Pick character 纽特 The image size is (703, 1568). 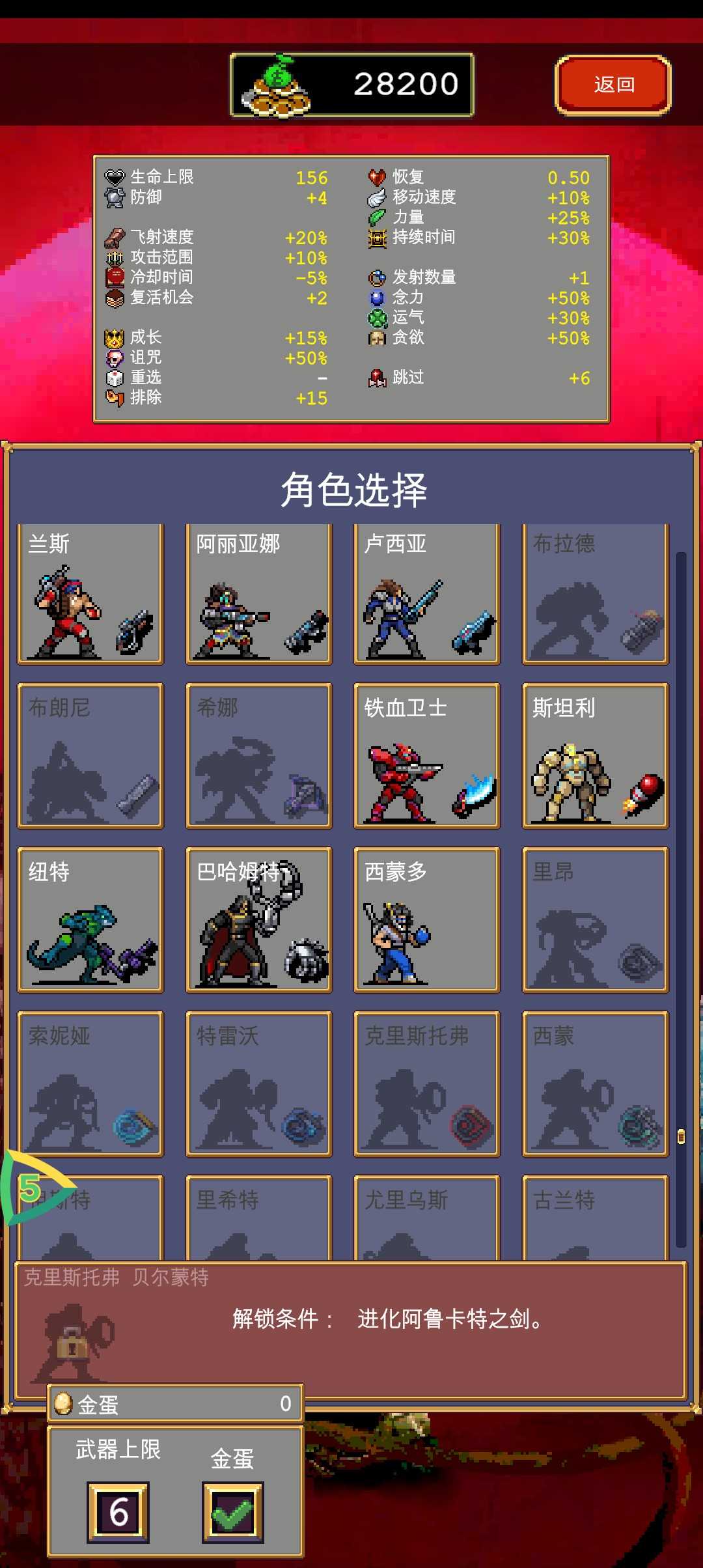(x=90, y=919)
